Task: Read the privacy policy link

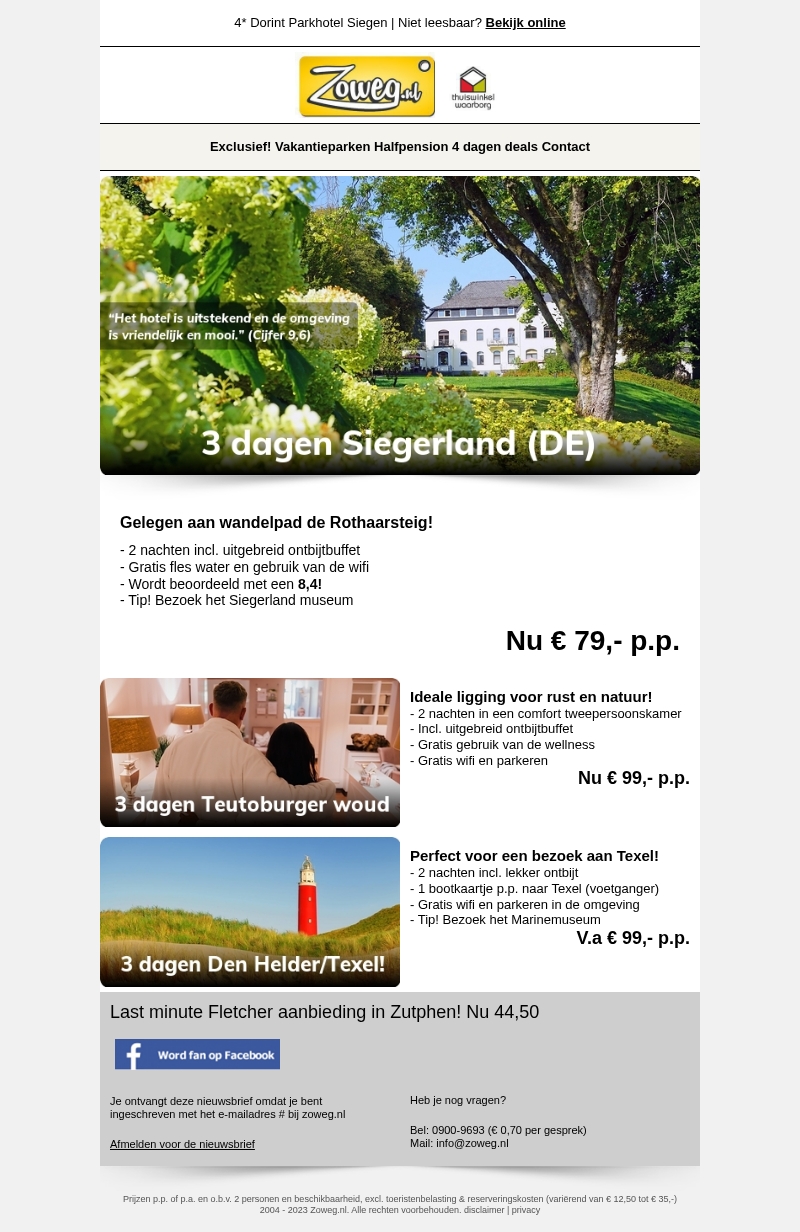Action: 526,1210
